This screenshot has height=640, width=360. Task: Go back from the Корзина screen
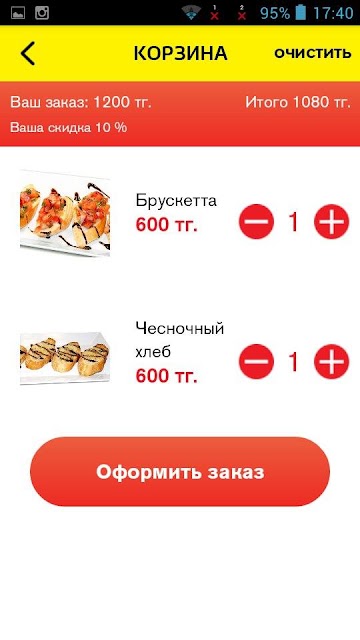pyautogui.click(x=28, y=53)
